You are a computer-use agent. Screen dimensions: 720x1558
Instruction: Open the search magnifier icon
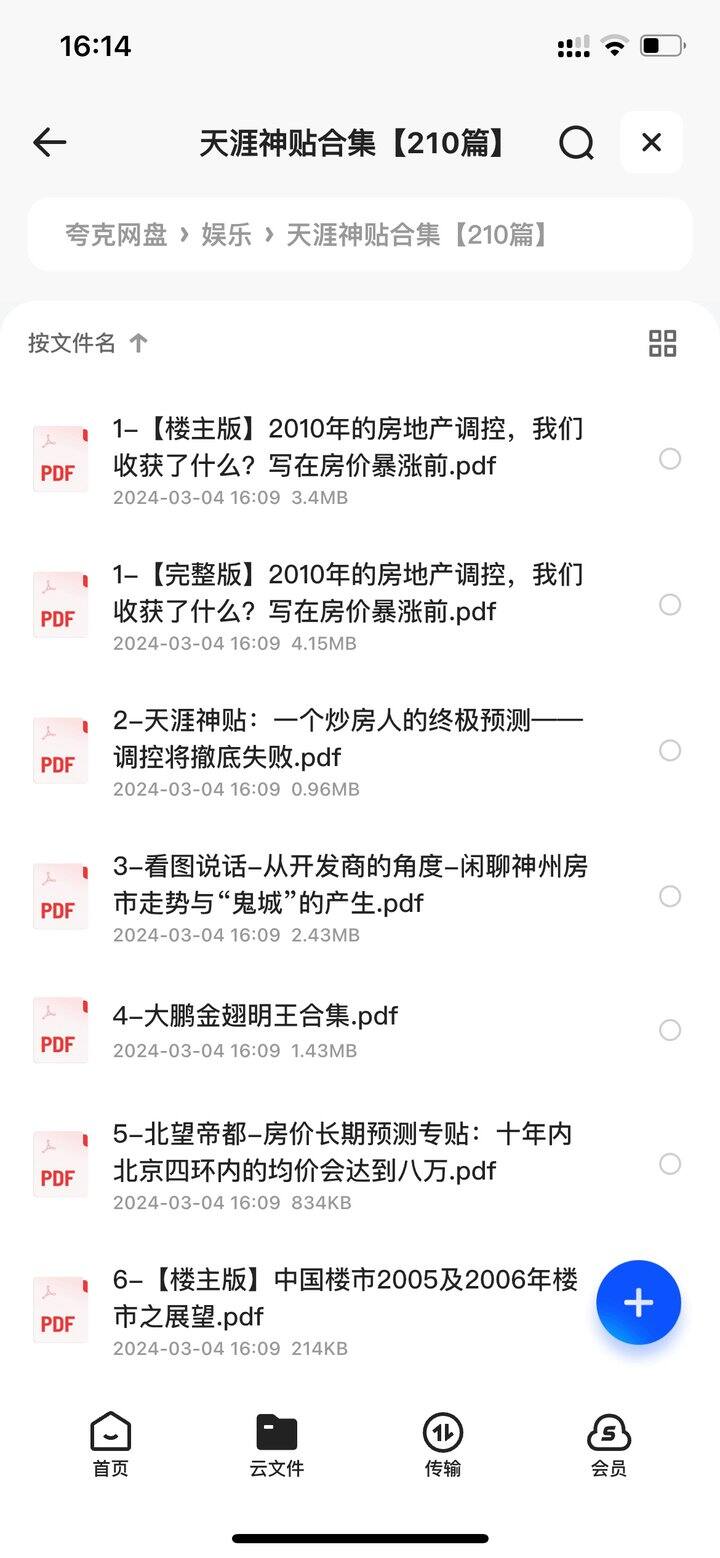577,143
